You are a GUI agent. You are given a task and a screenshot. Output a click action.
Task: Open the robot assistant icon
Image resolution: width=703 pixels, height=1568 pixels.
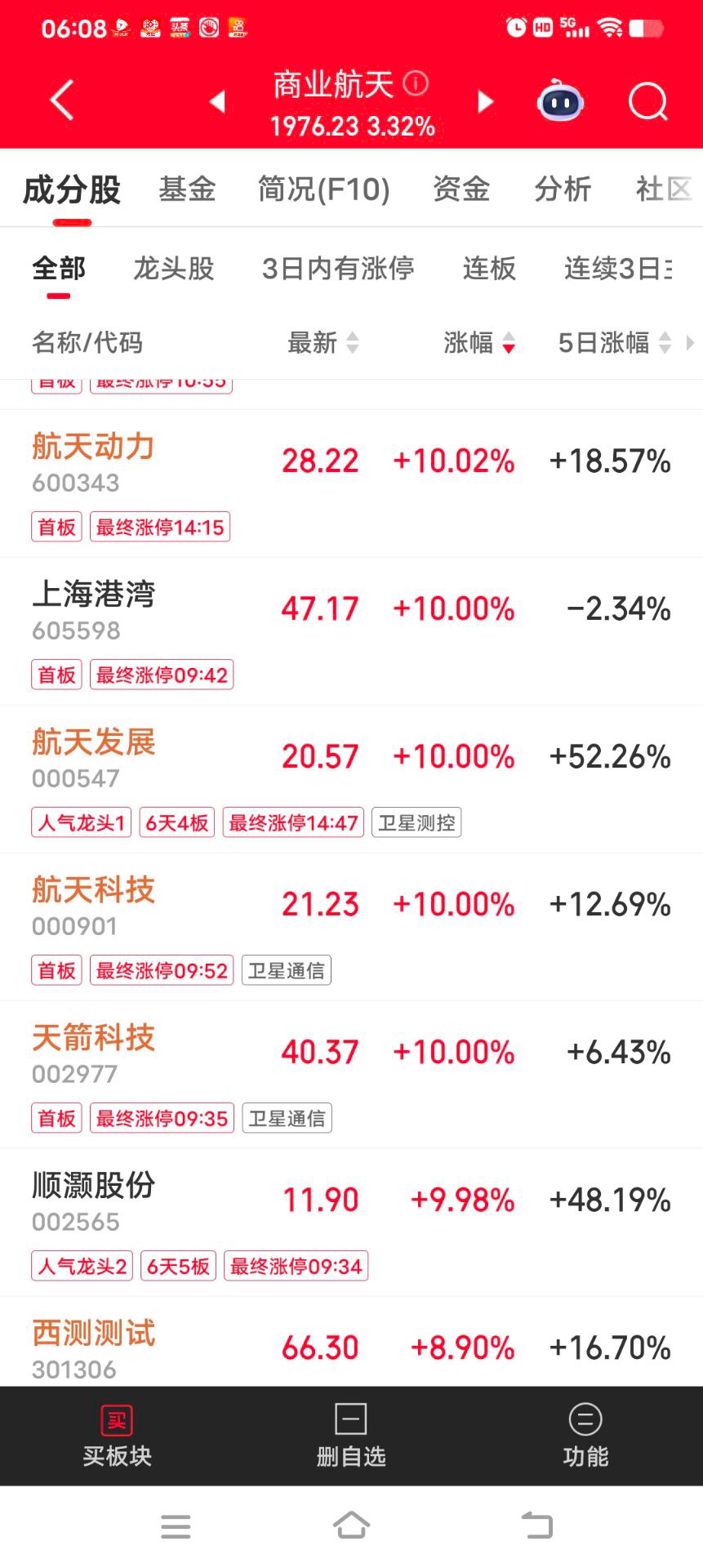tap(560, 101)
